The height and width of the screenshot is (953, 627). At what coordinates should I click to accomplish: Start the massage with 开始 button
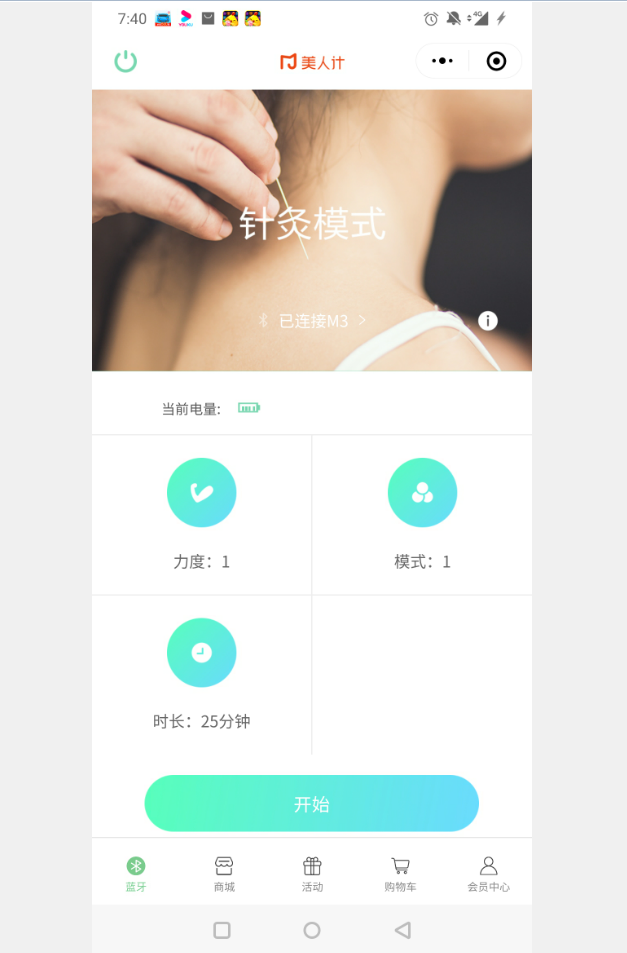click(312, 804)
